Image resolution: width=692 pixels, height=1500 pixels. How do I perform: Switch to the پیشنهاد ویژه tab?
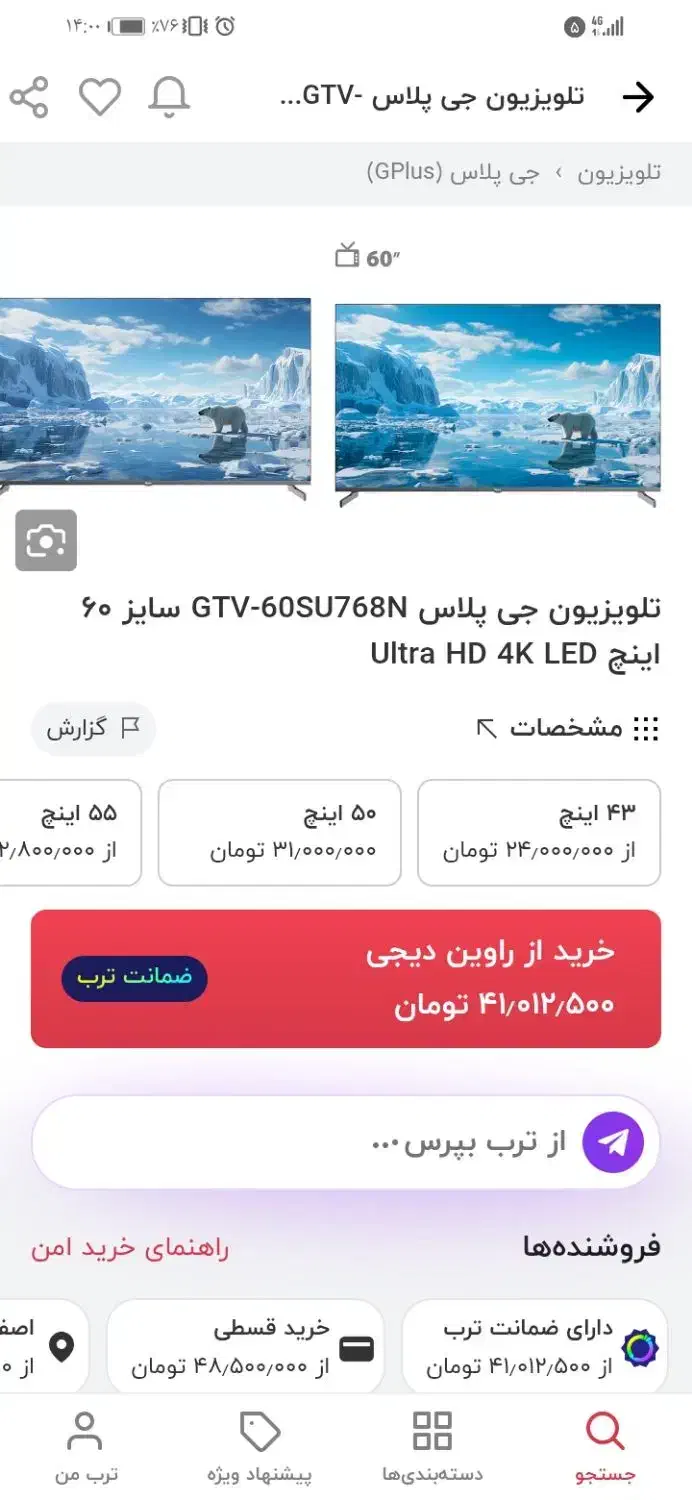[260, 1445]
